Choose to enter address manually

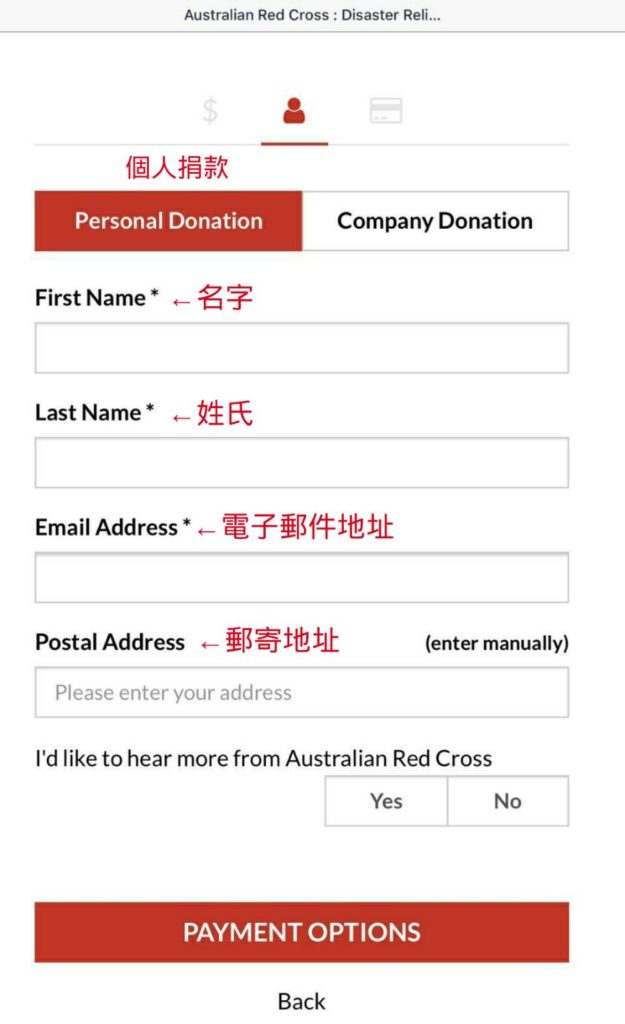(x=496, y=643)
